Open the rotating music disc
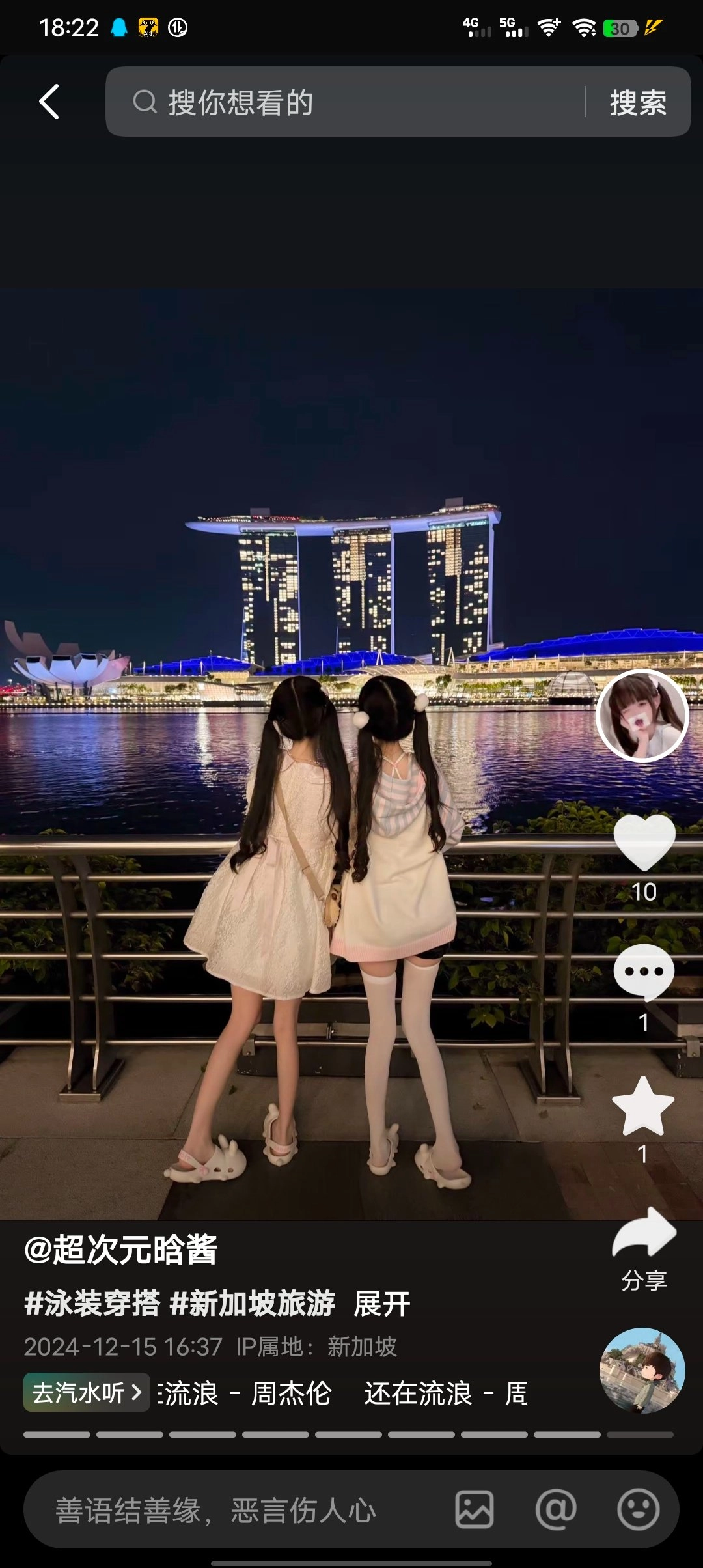Viewport: 703px width, 1568px height. coord(642,1371)
